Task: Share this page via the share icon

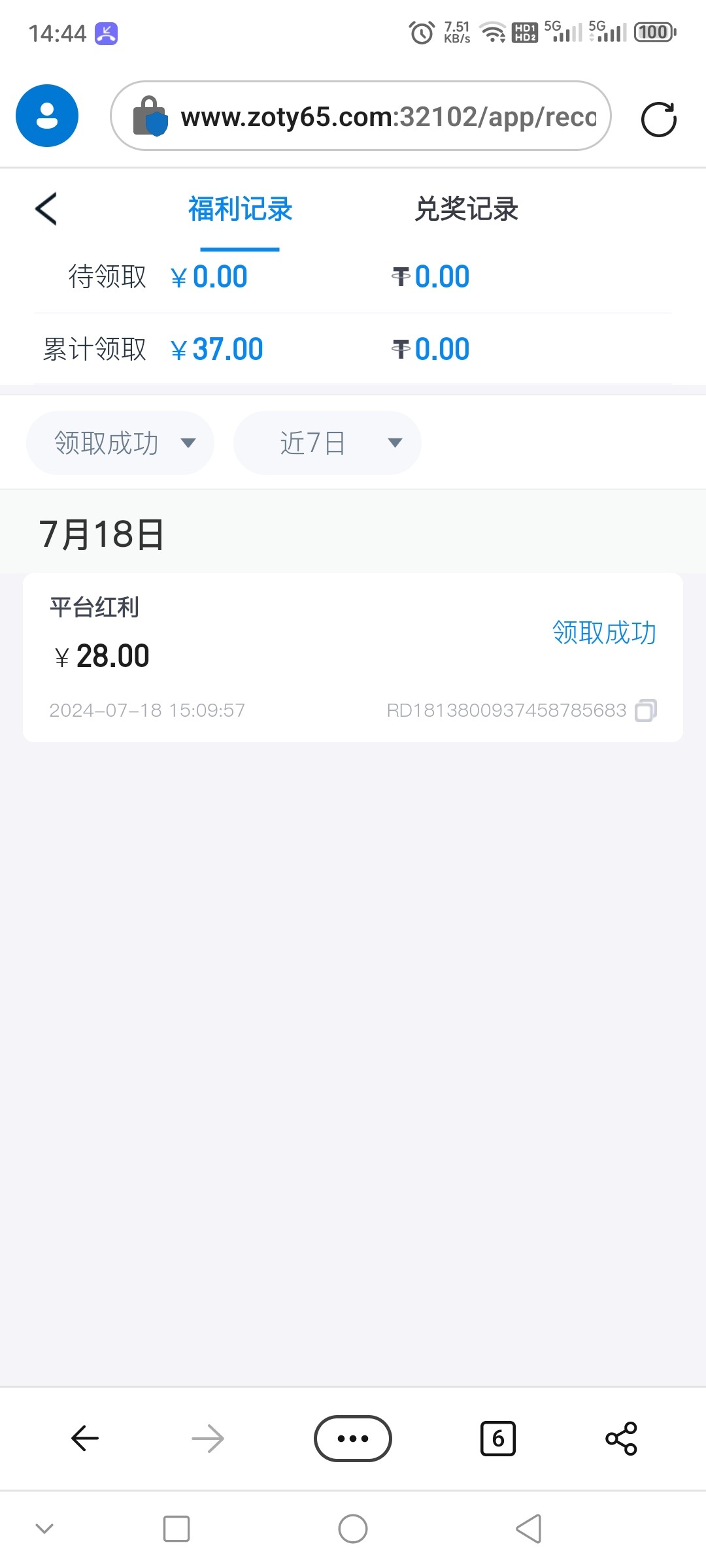Action: click(621, 1438)
